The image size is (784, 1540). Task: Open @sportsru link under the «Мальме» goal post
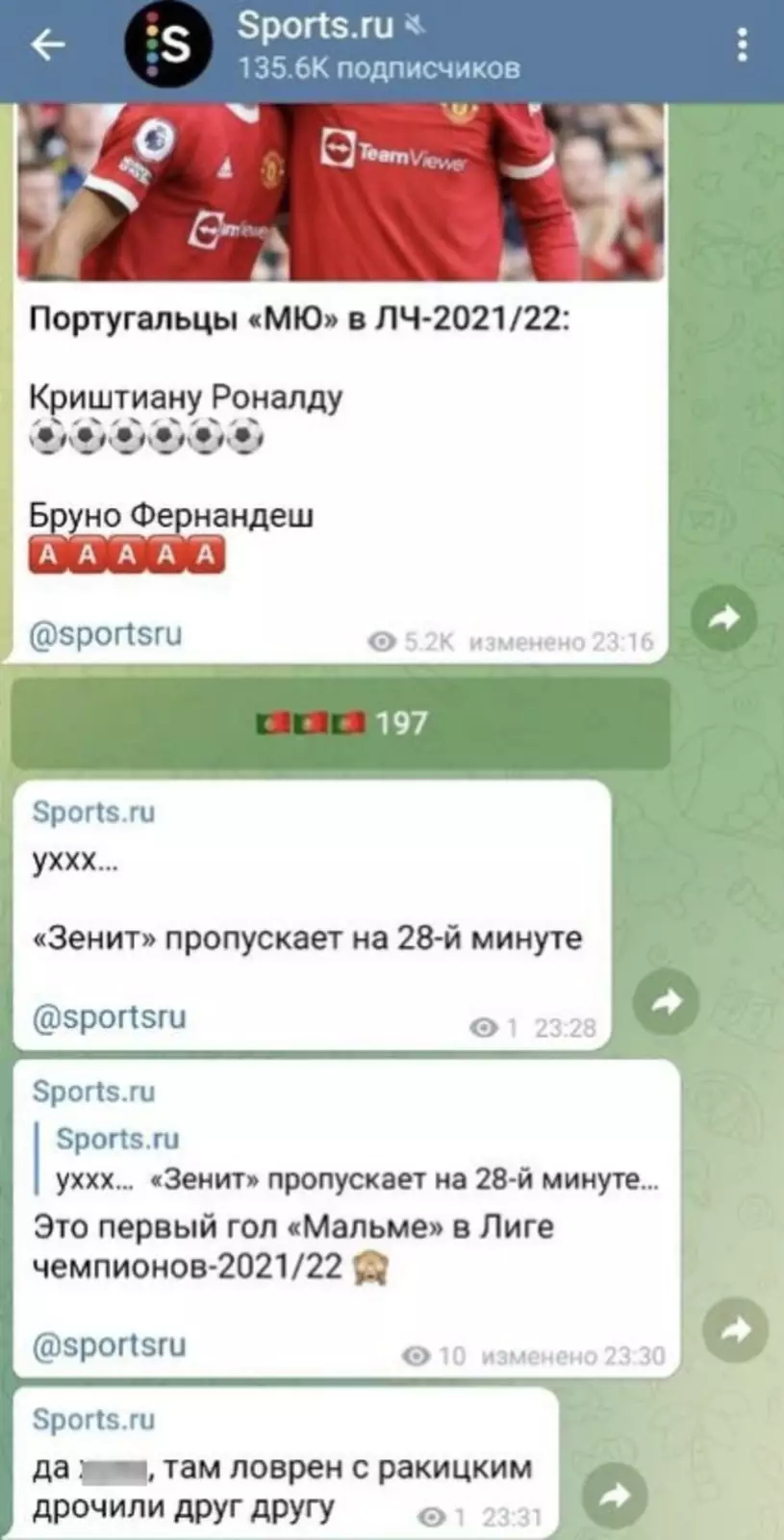click(x=109, y=1345)
